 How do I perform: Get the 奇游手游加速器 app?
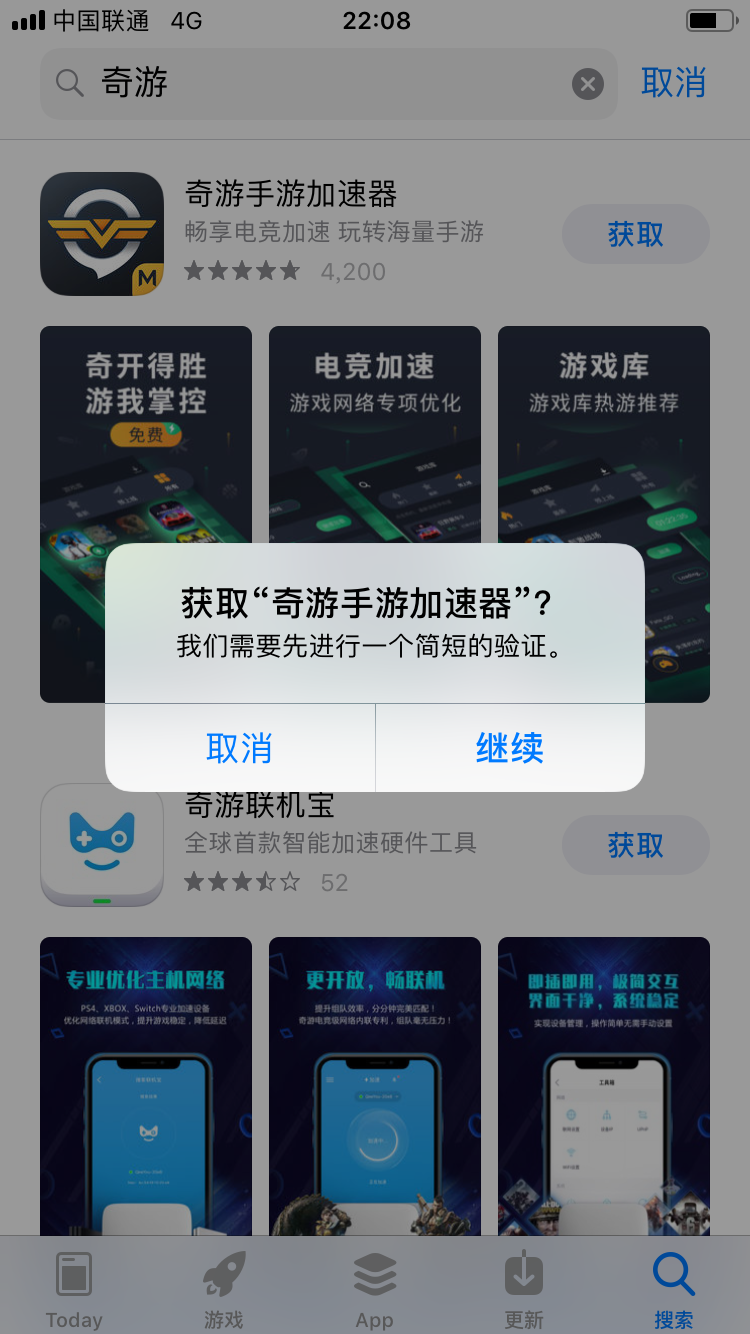pos(635,234)
